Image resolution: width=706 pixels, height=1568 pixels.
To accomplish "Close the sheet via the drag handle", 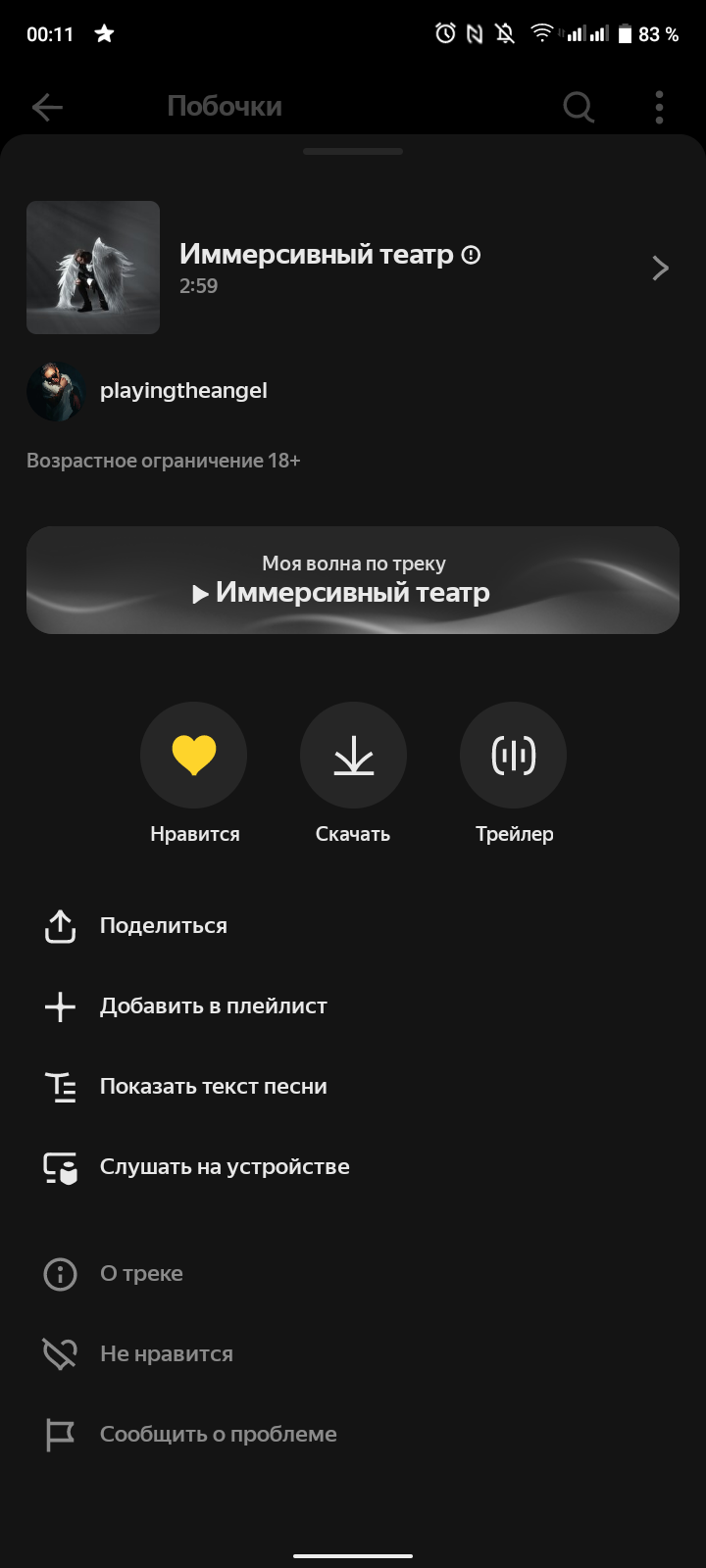I will tap(353, 152).
